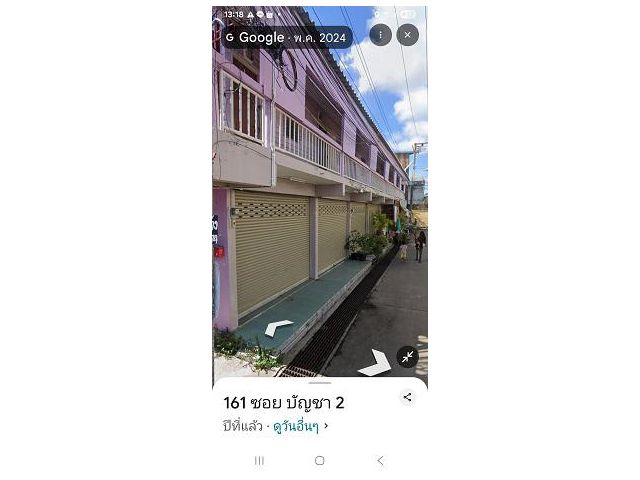The image size is (640, 480).
Task: Open the ดูวันอื่นๆ link
Action: pos(297,425)
